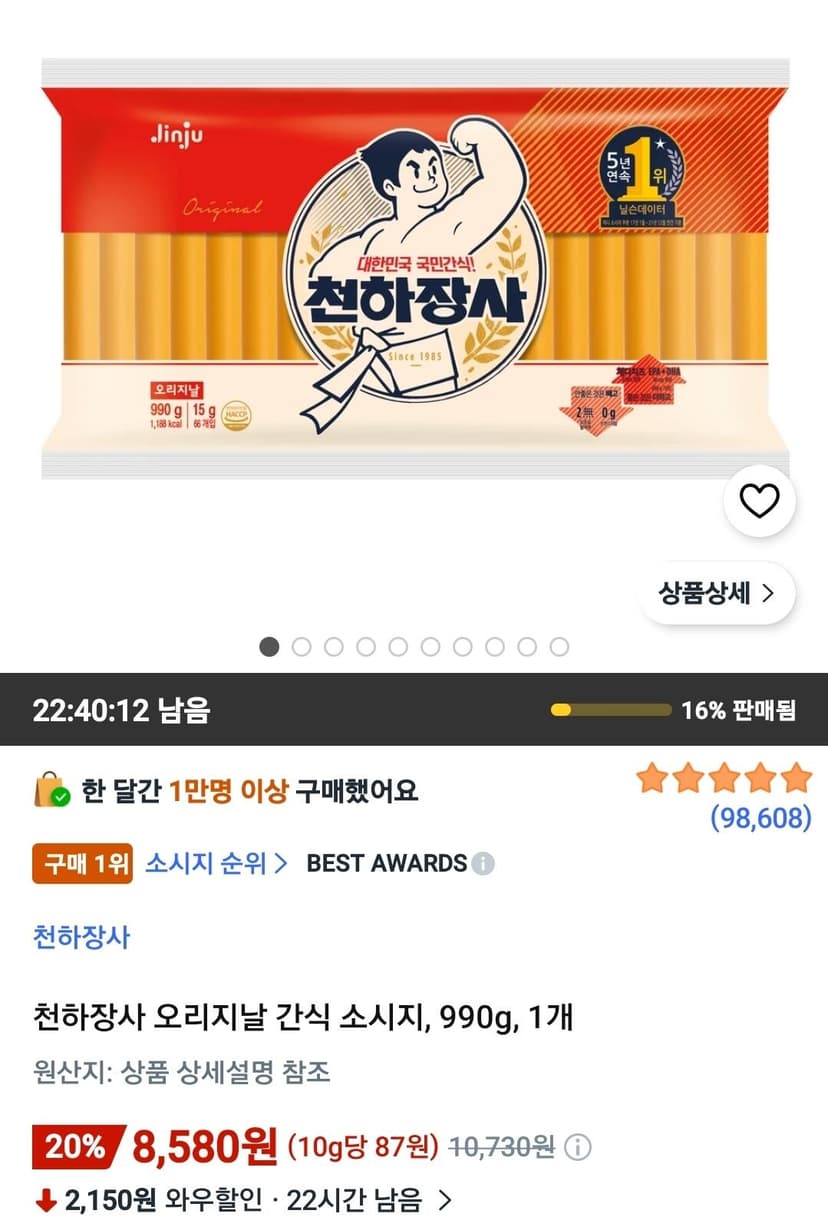Open 상품상세 product details button
The height and width of the screenshot is (1223, 828).
[717, 593]
